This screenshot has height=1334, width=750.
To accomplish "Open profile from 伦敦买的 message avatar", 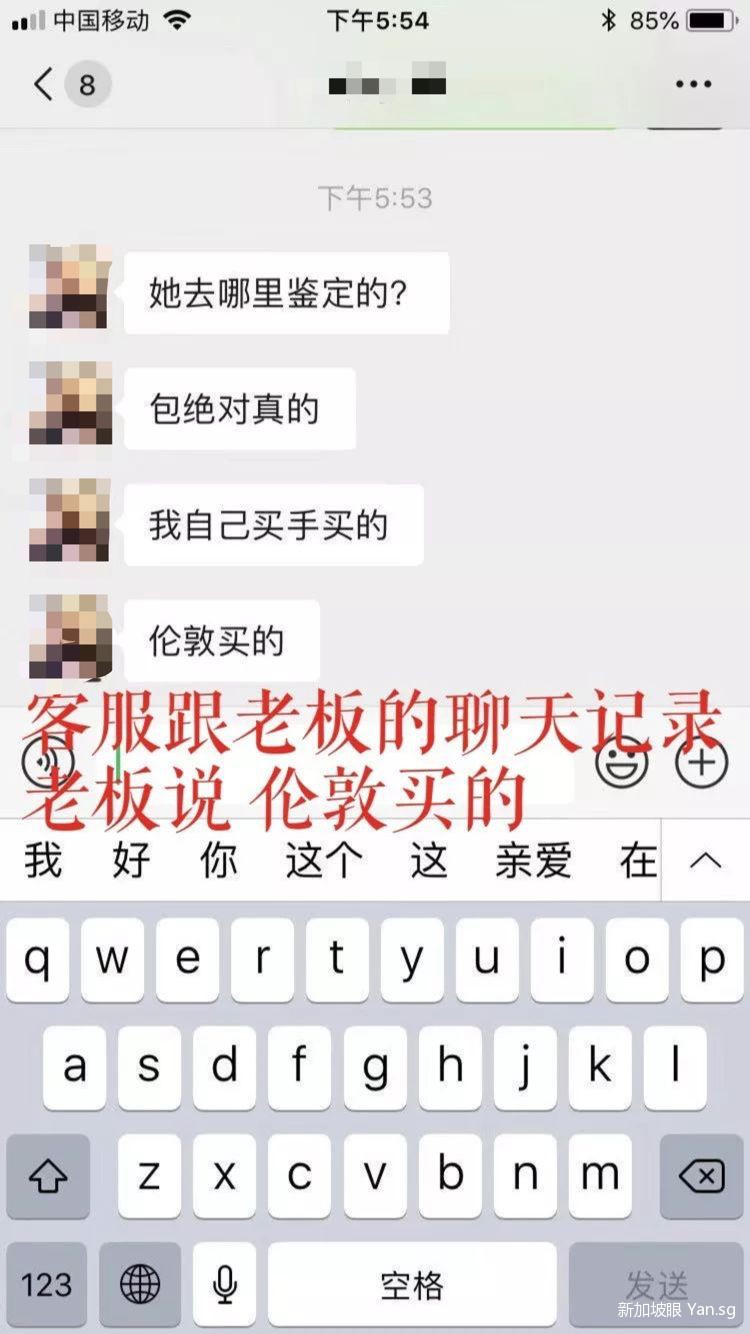I will 70,637.
